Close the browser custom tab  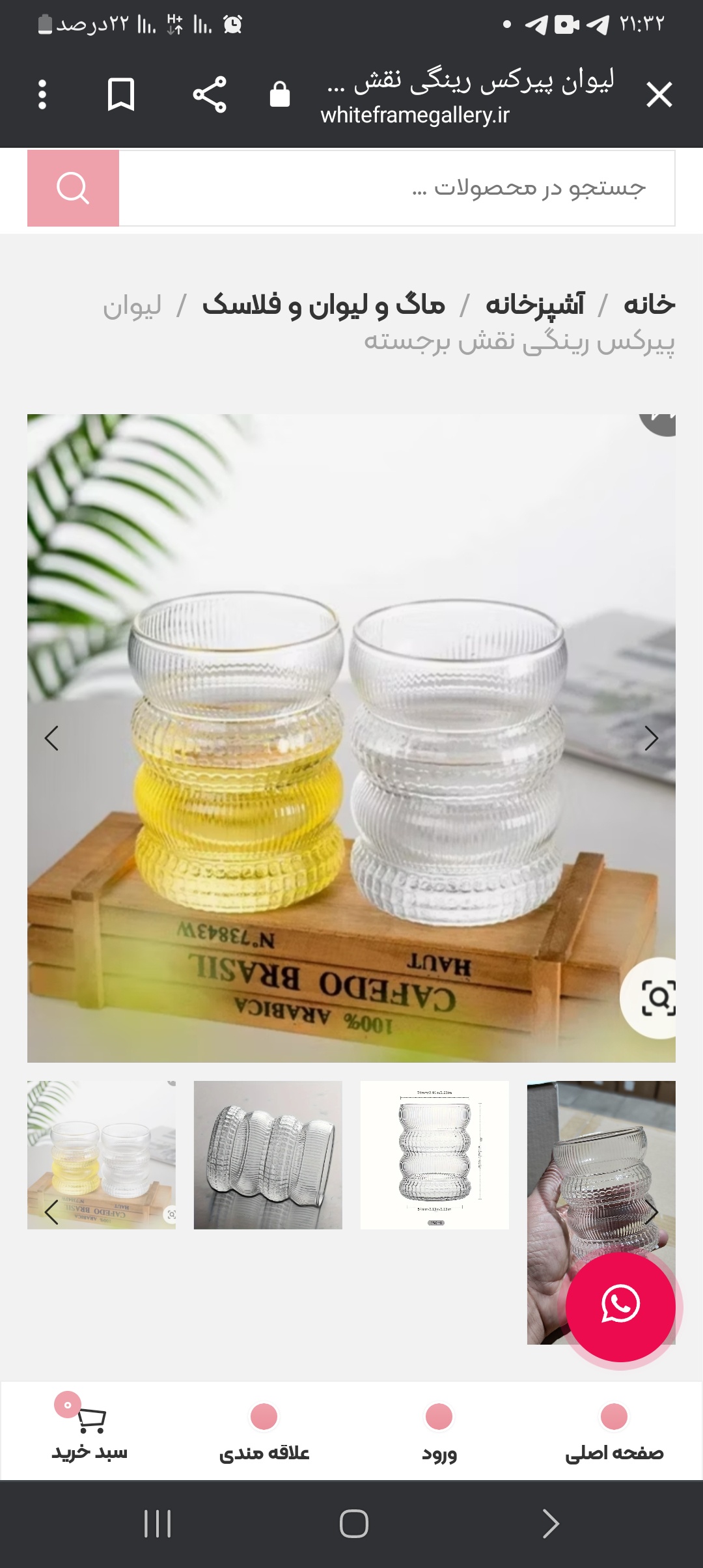tap(659, 95)
